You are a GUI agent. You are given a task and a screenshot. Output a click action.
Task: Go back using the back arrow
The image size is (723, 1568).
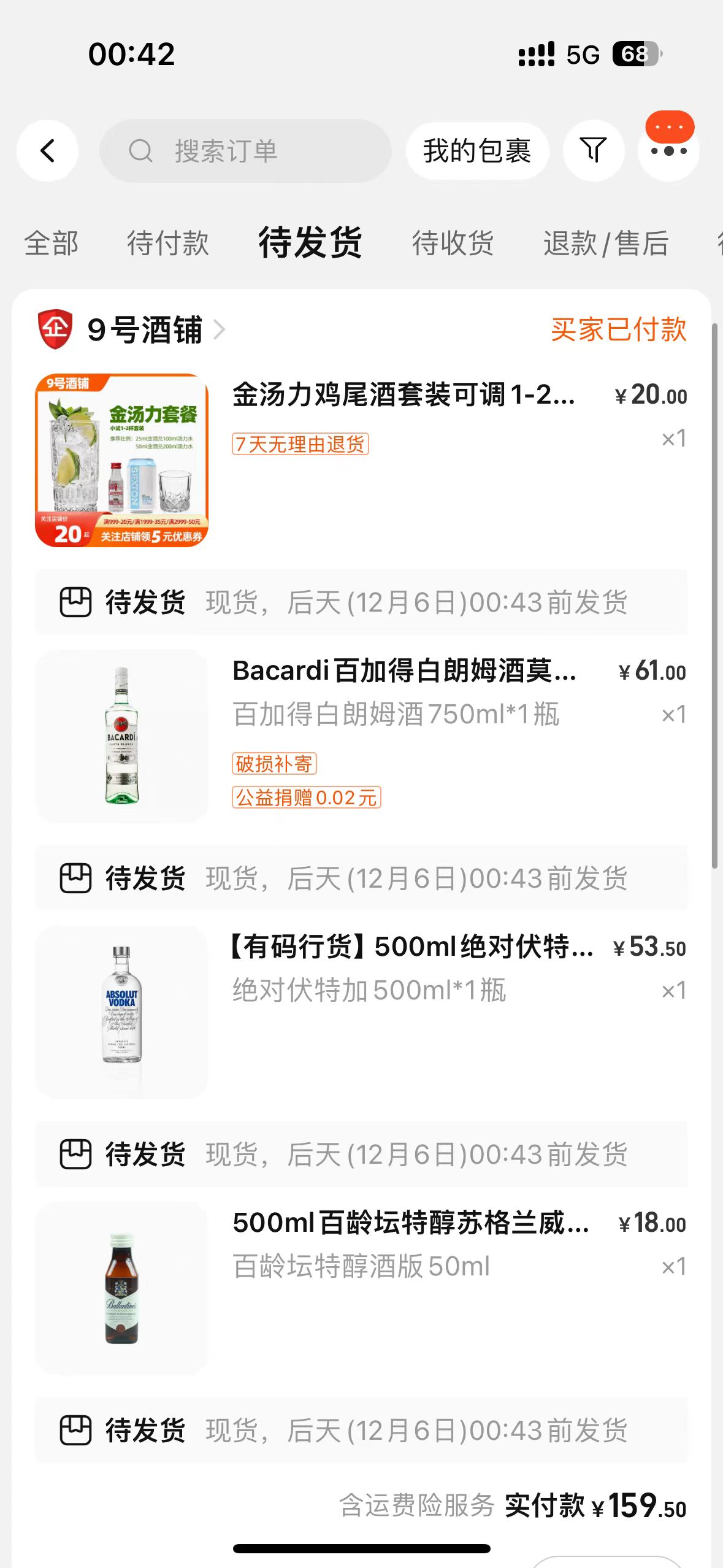pos(48,151)
